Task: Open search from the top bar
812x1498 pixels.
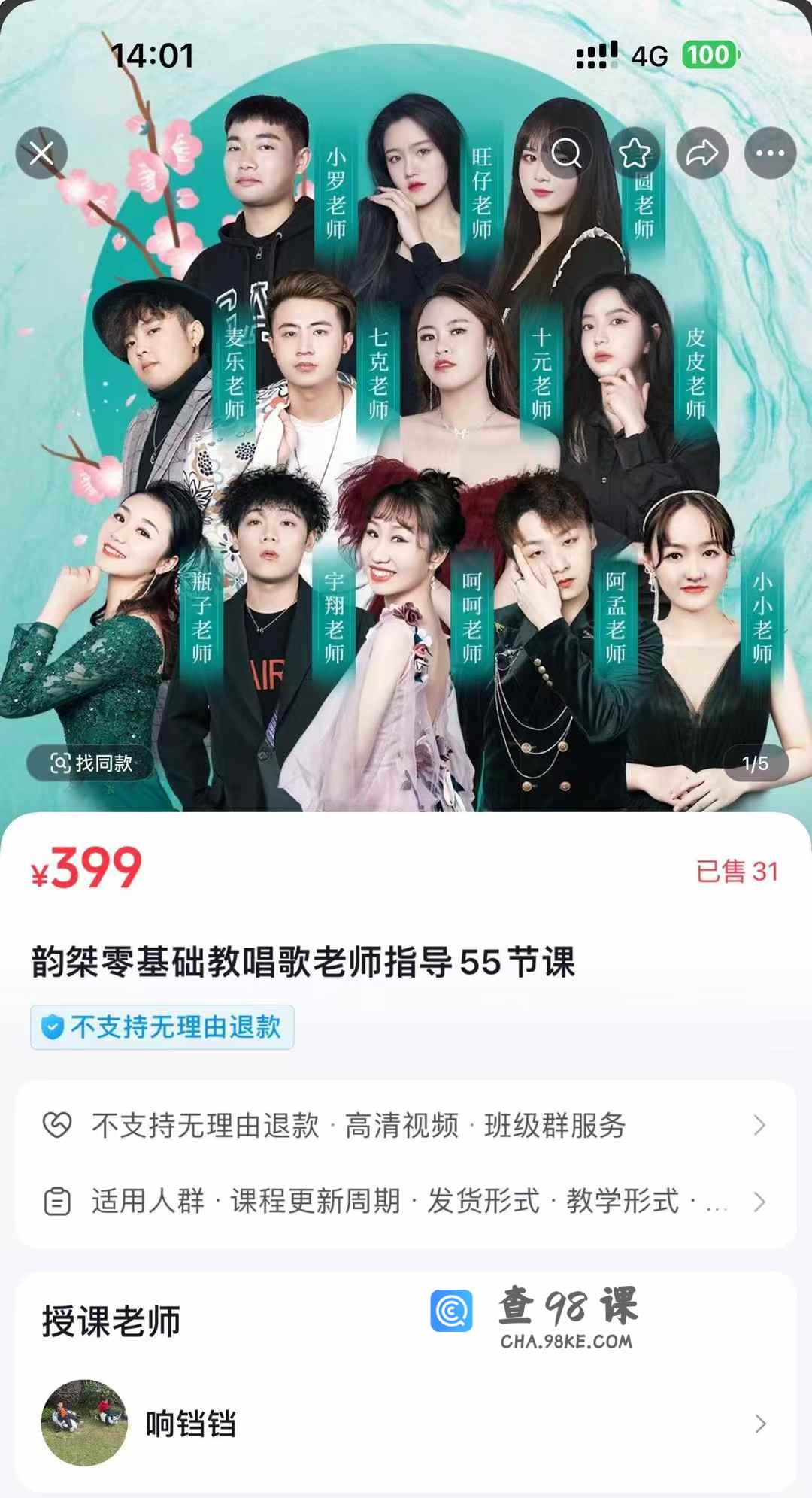Action: coord(566,153)
